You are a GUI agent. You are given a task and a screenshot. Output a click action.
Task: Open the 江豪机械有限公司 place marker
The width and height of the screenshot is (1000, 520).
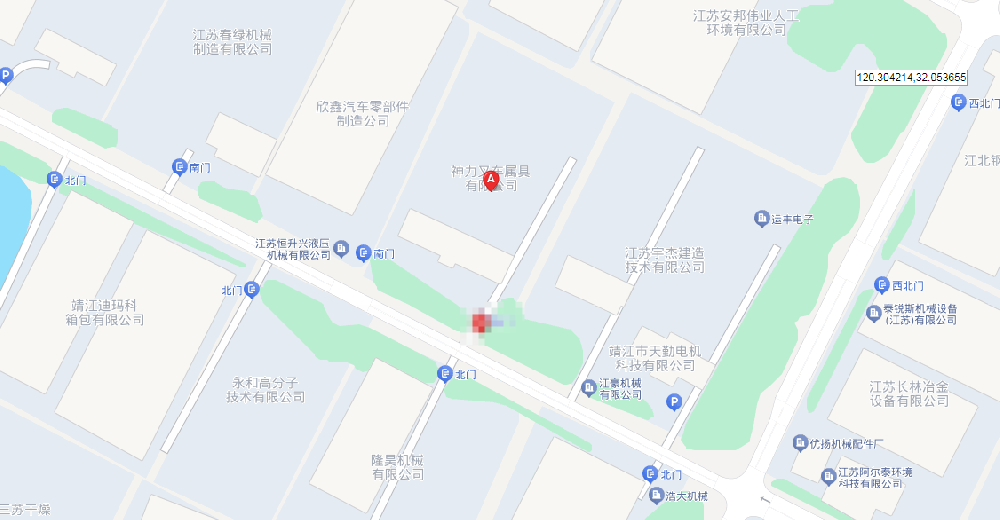pyautogui.click(x=589, y=387)
